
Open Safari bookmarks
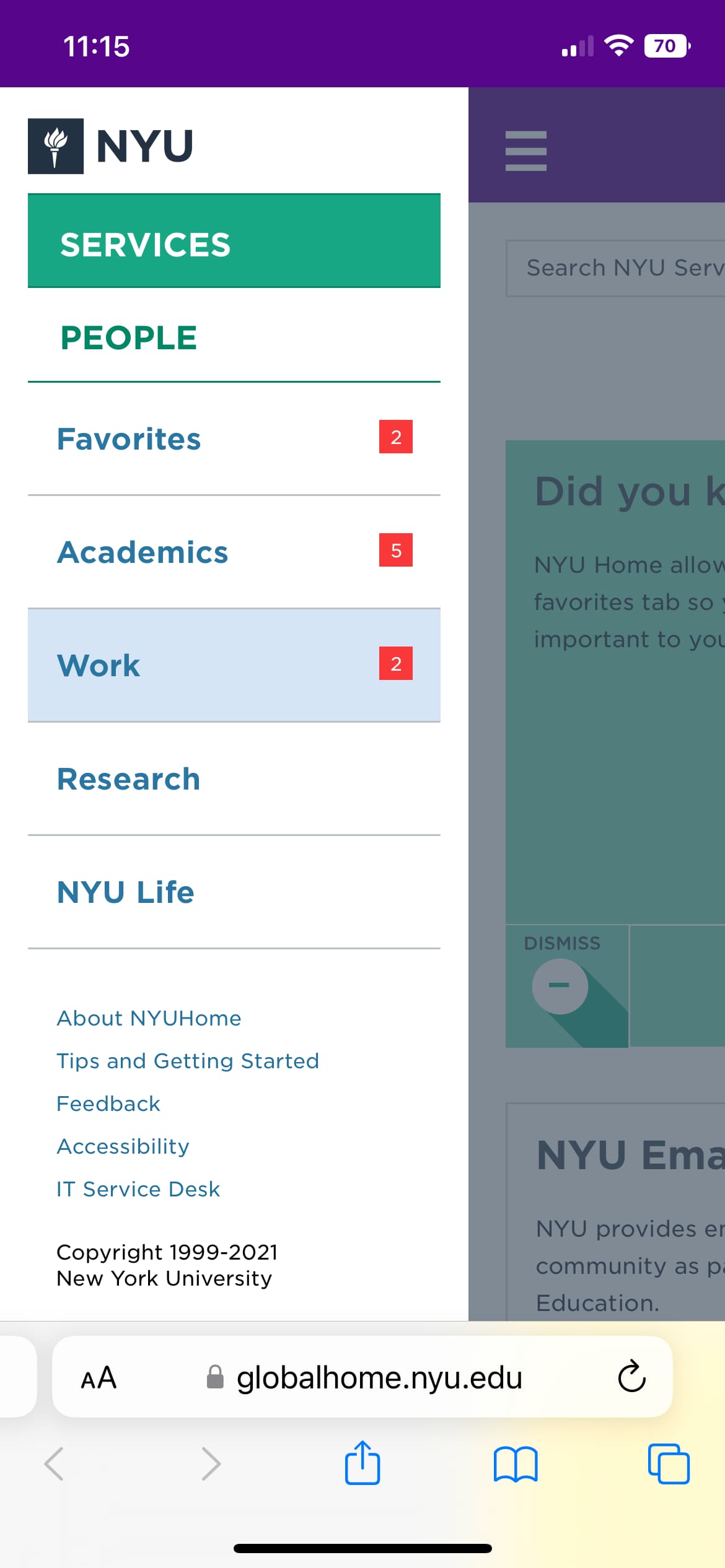coord(516,1464)
